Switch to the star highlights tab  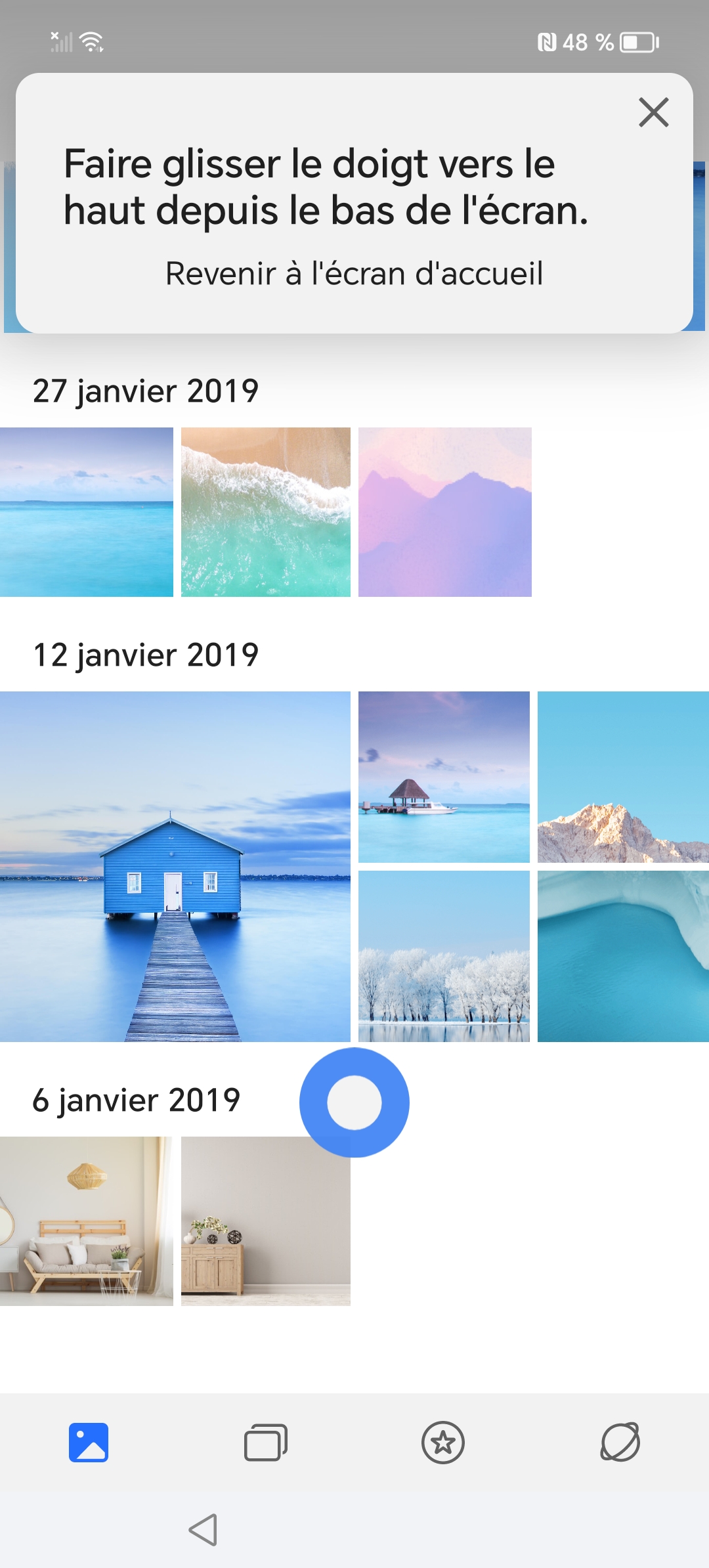click(x=443, y=1443)
